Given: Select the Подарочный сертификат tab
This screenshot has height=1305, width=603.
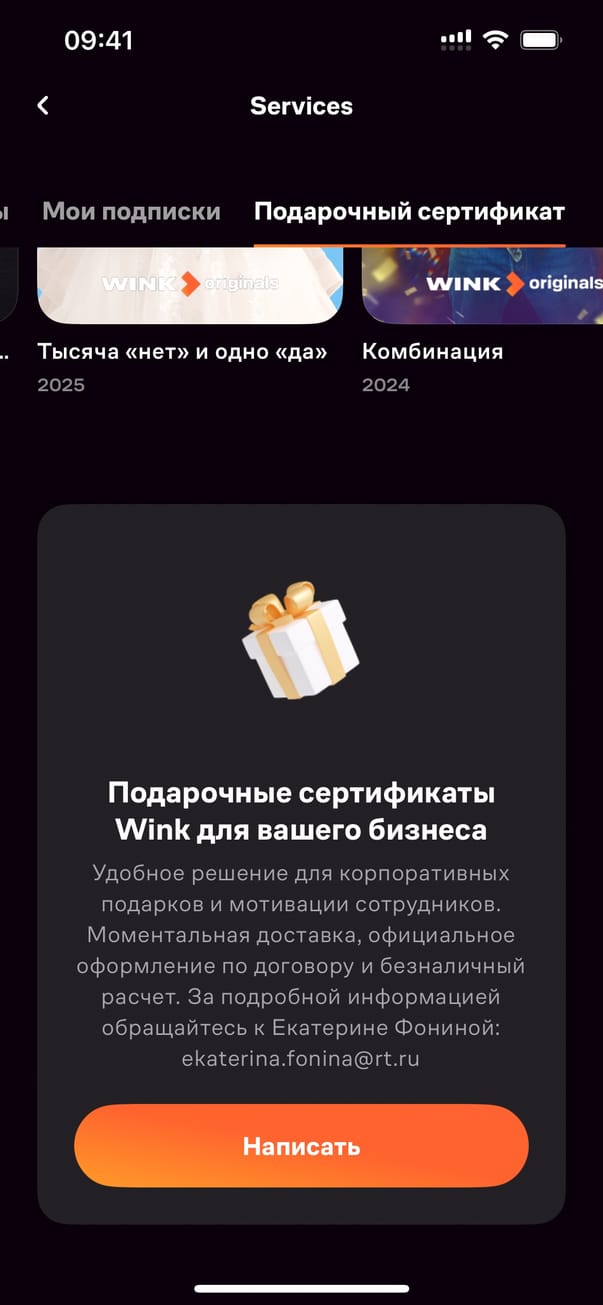Looking at the screenshot, I should tap(409, 212).
